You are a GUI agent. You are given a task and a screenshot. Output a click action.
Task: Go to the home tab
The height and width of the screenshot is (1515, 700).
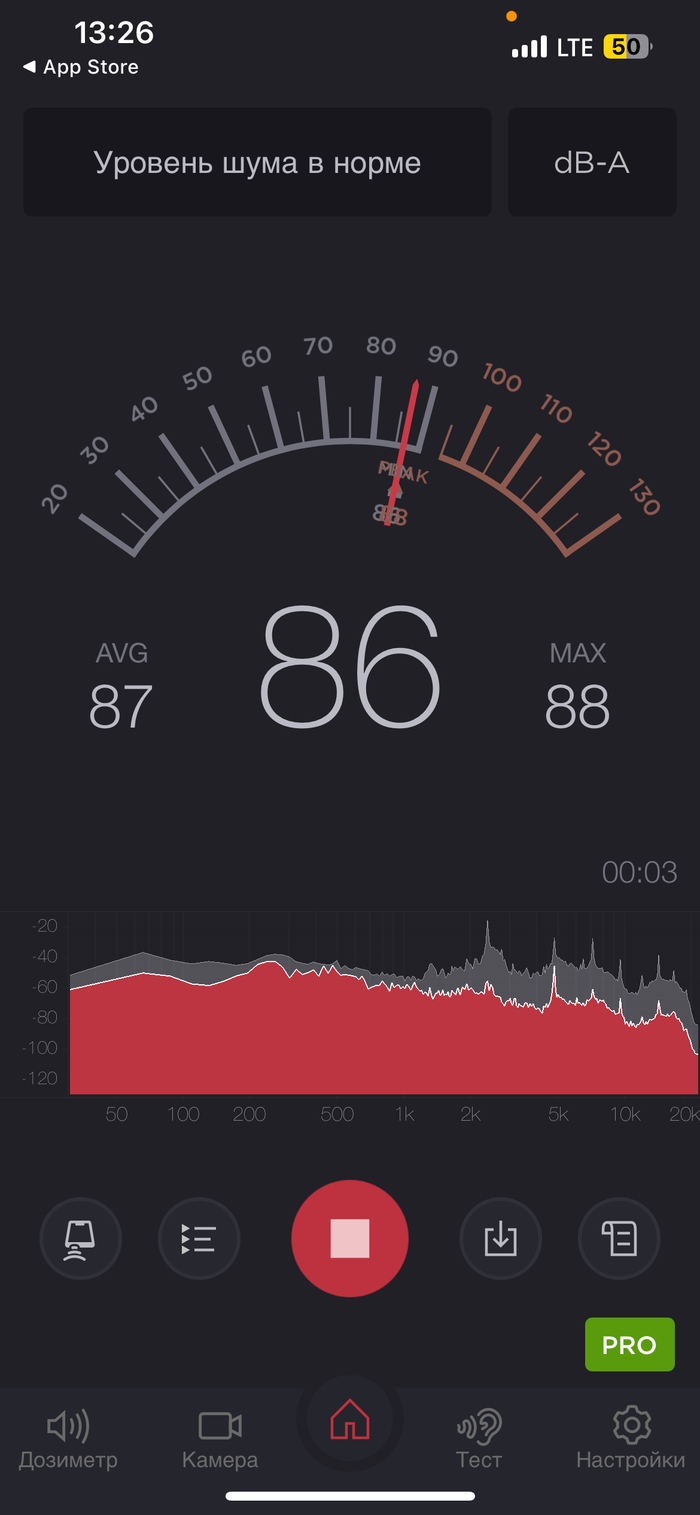coord(350,1419)
